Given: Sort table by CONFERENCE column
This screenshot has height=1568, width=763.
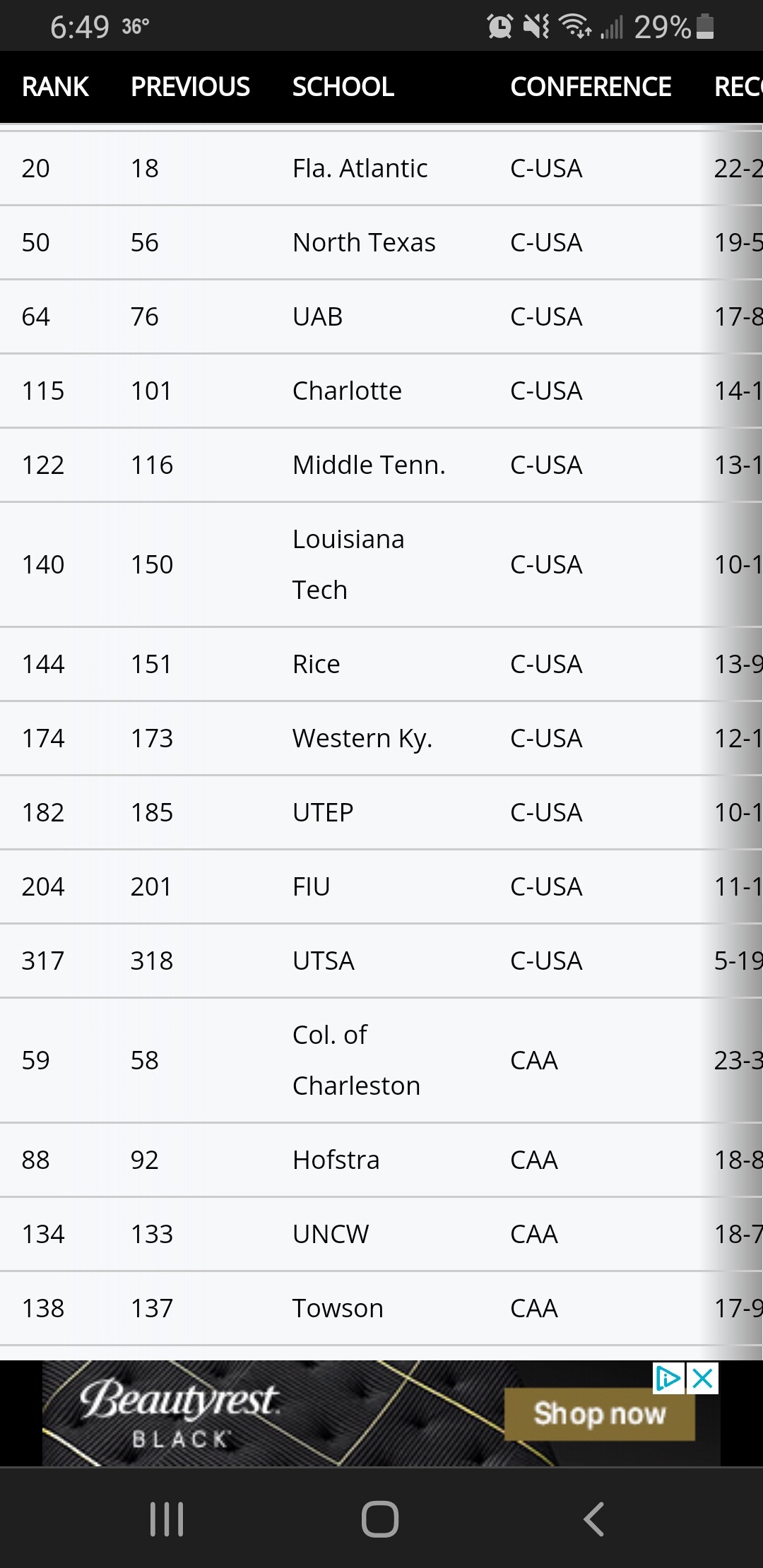Looking at the screenshot, I should [x=591, y=87].
